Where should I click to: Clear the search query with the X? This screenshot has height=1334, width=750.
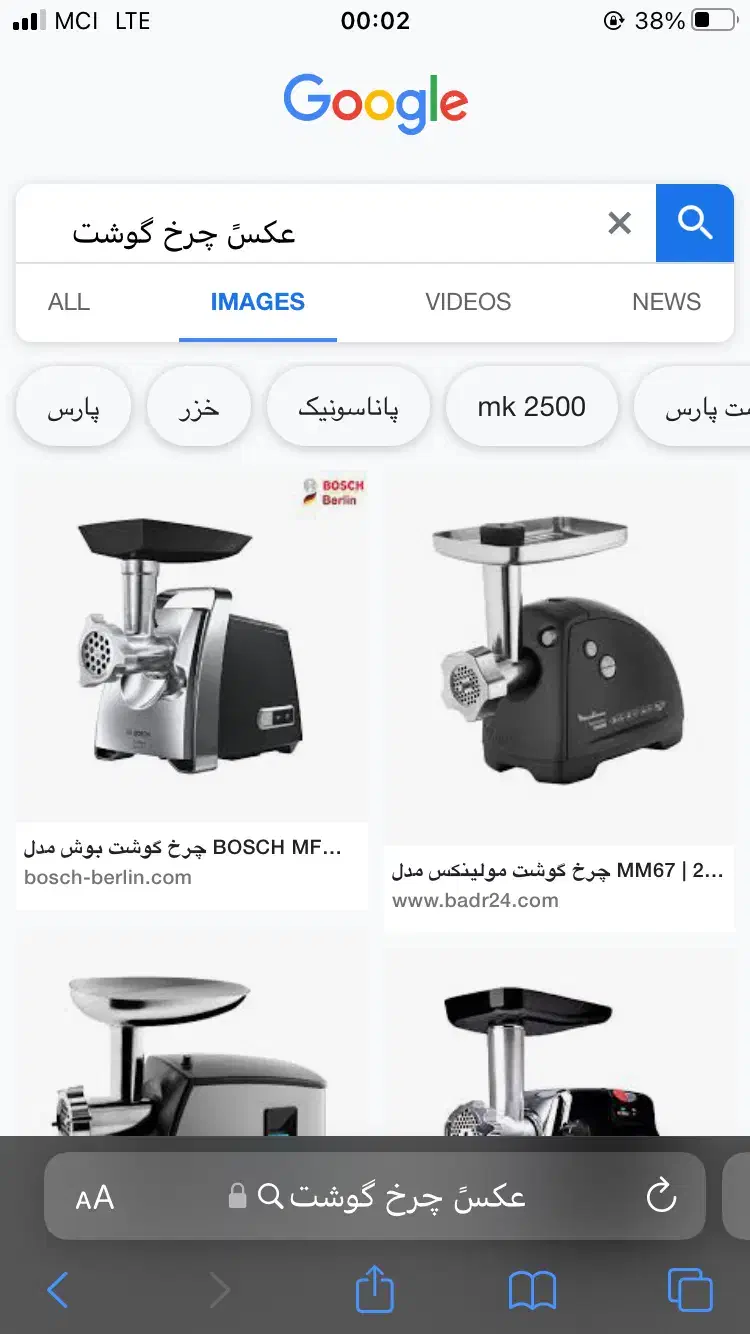click(x=619, y=223)
